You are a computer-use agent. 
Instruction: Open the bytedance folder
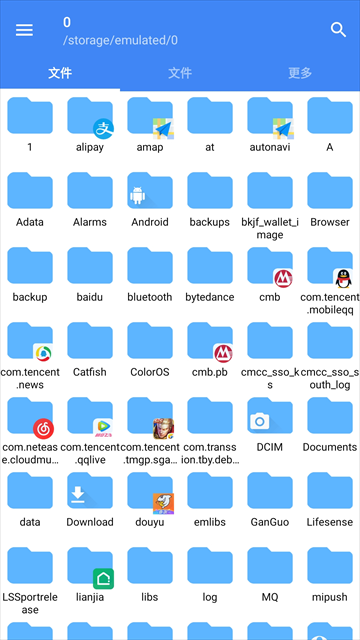point(210,275)
